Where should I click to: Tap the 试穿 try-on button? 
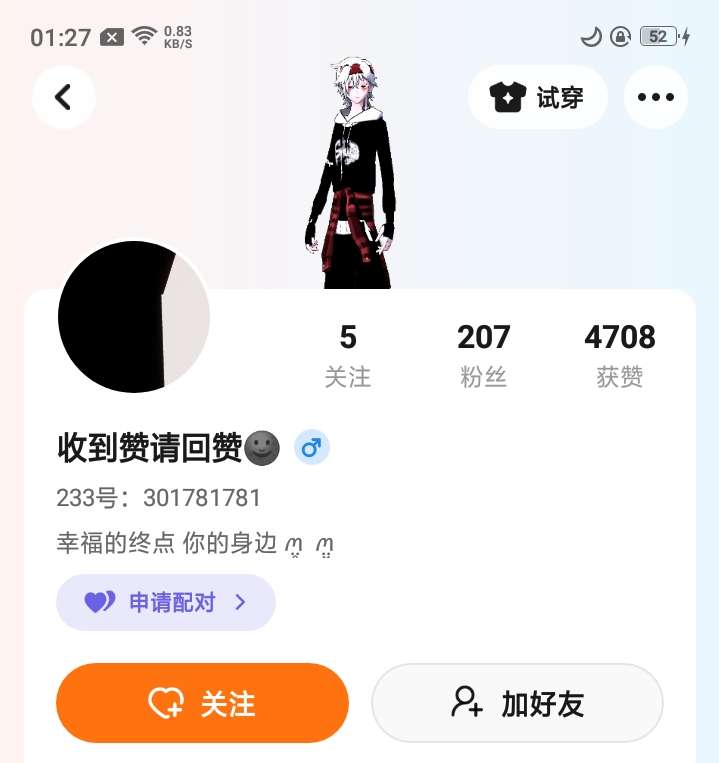538,97
